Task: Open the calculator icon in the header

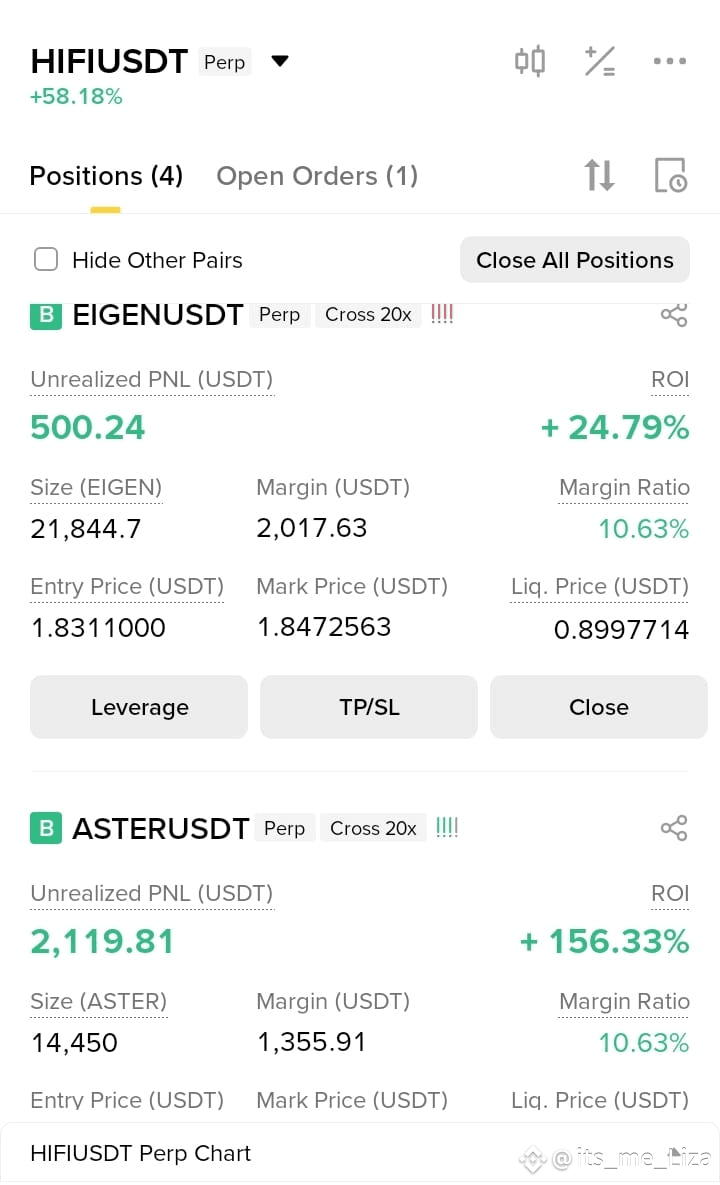Action: point(600,61)
